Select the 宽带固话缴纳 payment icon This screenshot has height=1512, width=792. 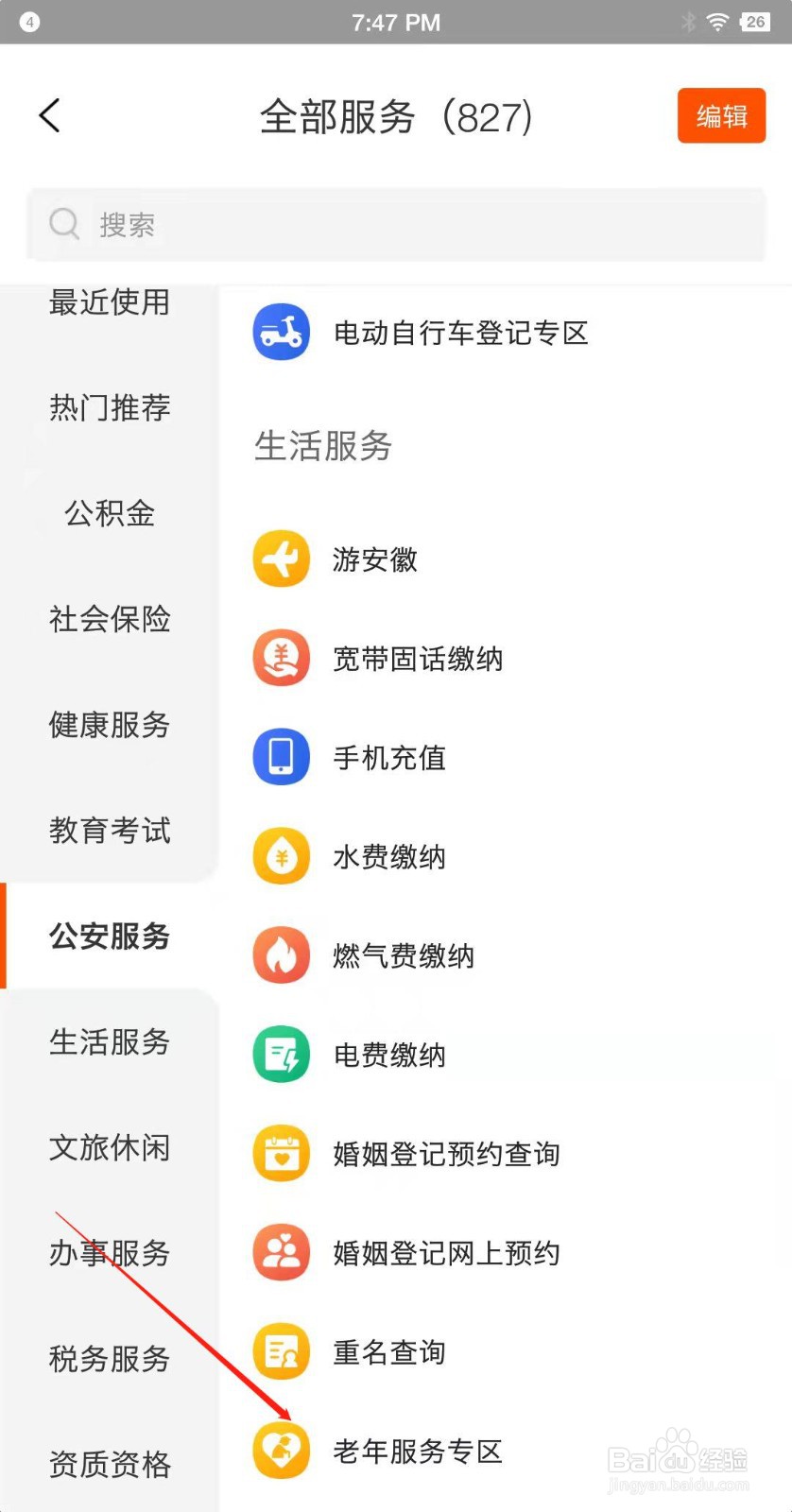coord(281,658)
